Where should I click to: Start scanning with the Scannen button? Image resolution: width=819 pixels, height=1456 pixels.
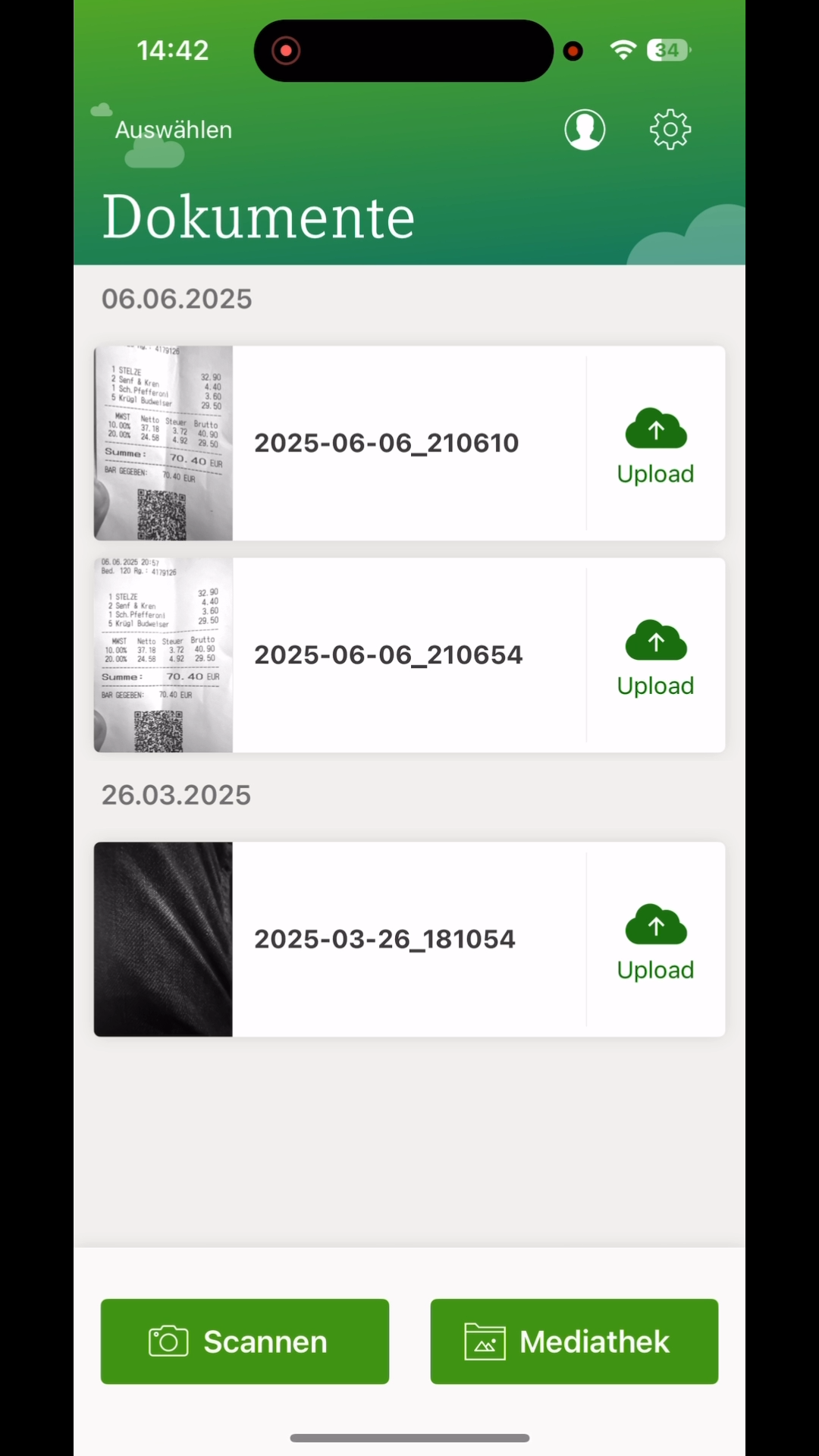[x=245, y=1341]
